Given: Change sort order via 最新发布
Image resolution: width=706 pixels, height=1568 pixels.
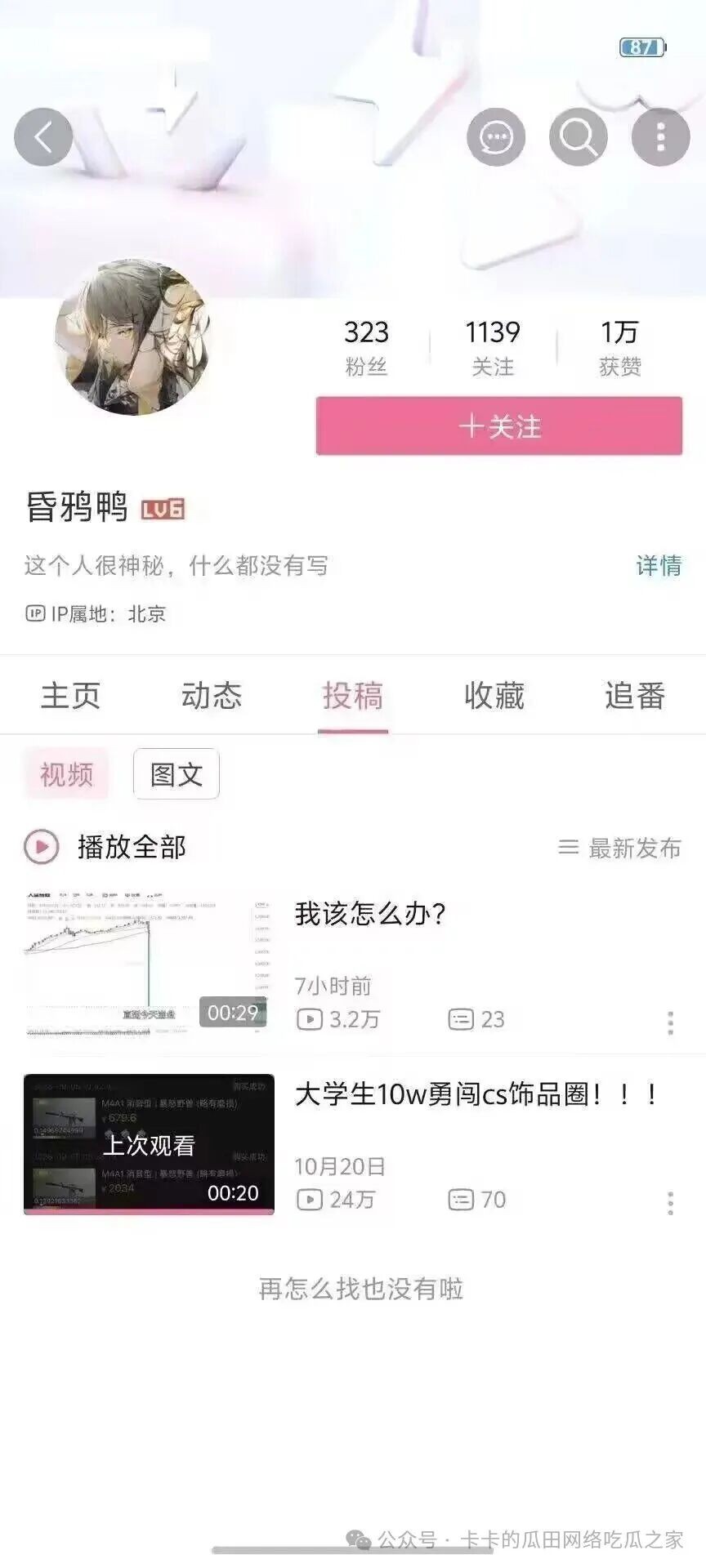Looking at the screenshot, I should point(620,848).
